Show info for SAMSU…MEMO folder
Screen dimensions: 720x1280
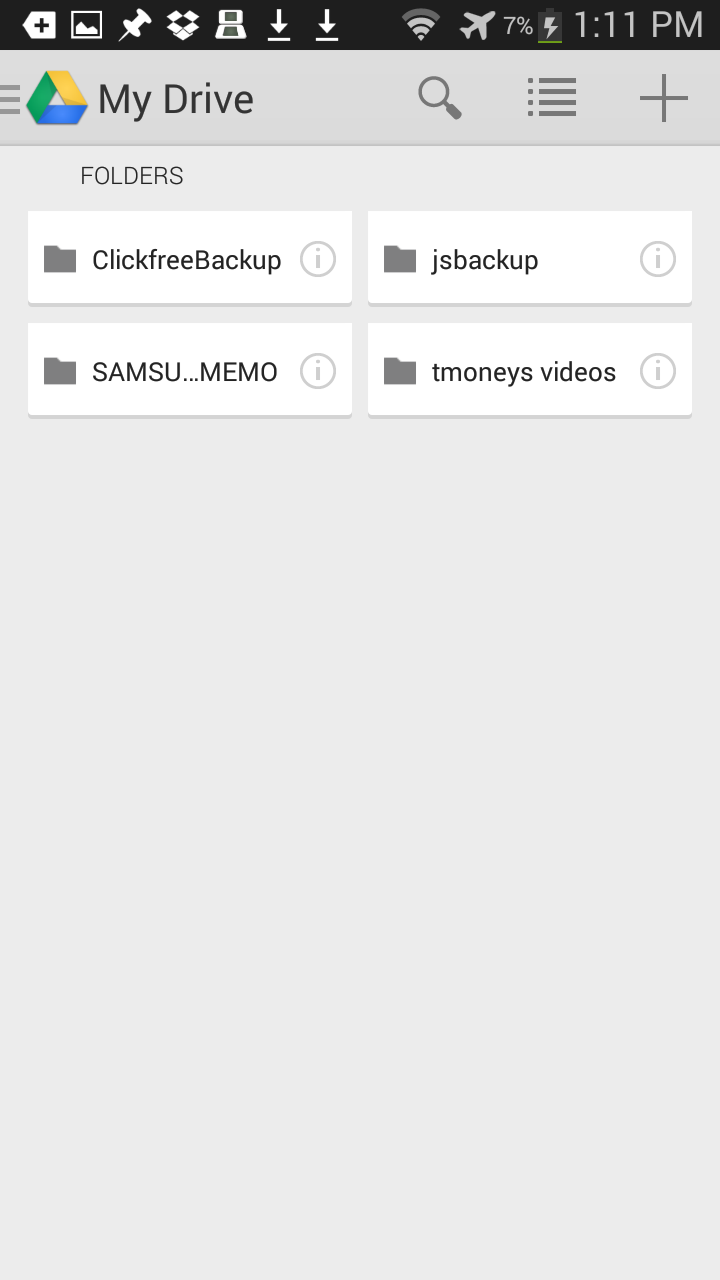[x=318, y=372]
